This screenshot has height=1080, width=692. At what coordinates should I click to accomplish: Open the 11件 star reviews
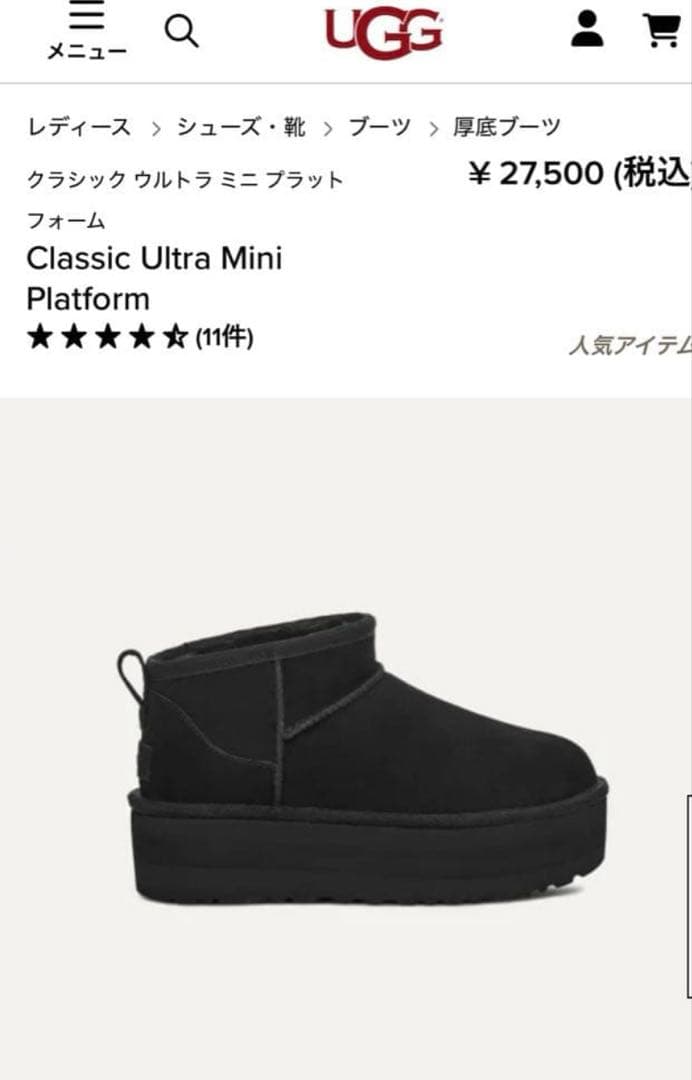tap(140, 338)
